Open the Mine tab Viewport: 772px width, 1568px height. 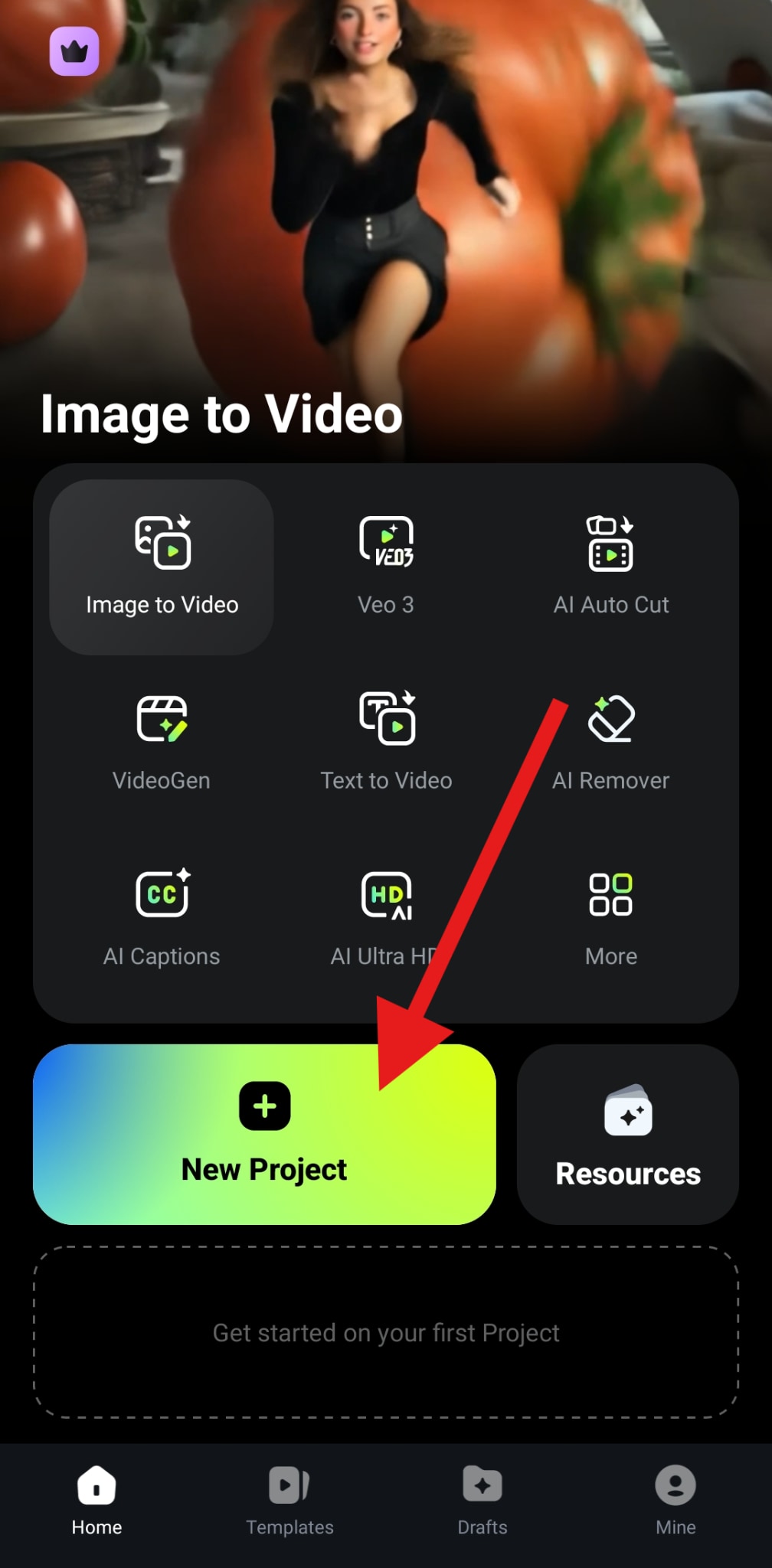[675, 1501]
